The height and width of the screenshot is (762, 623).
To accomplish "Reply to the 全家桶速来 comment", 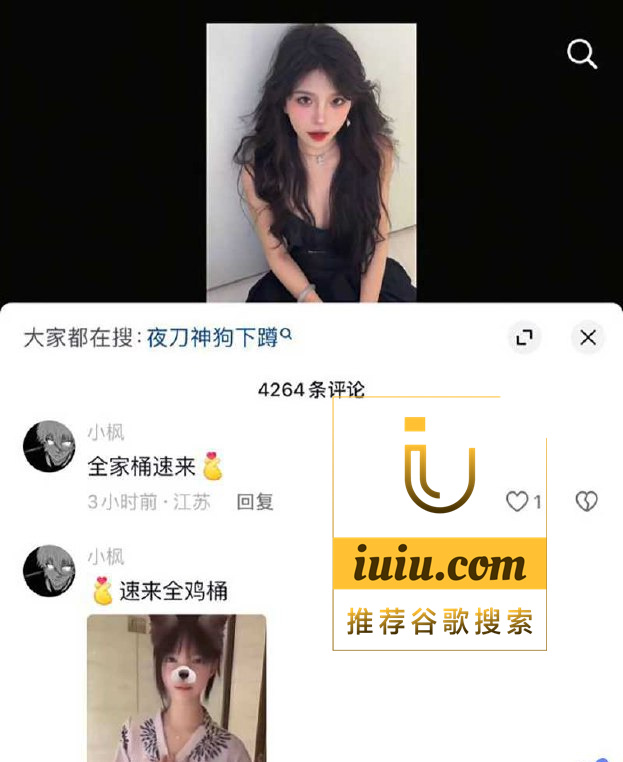I will coord(255,502).
